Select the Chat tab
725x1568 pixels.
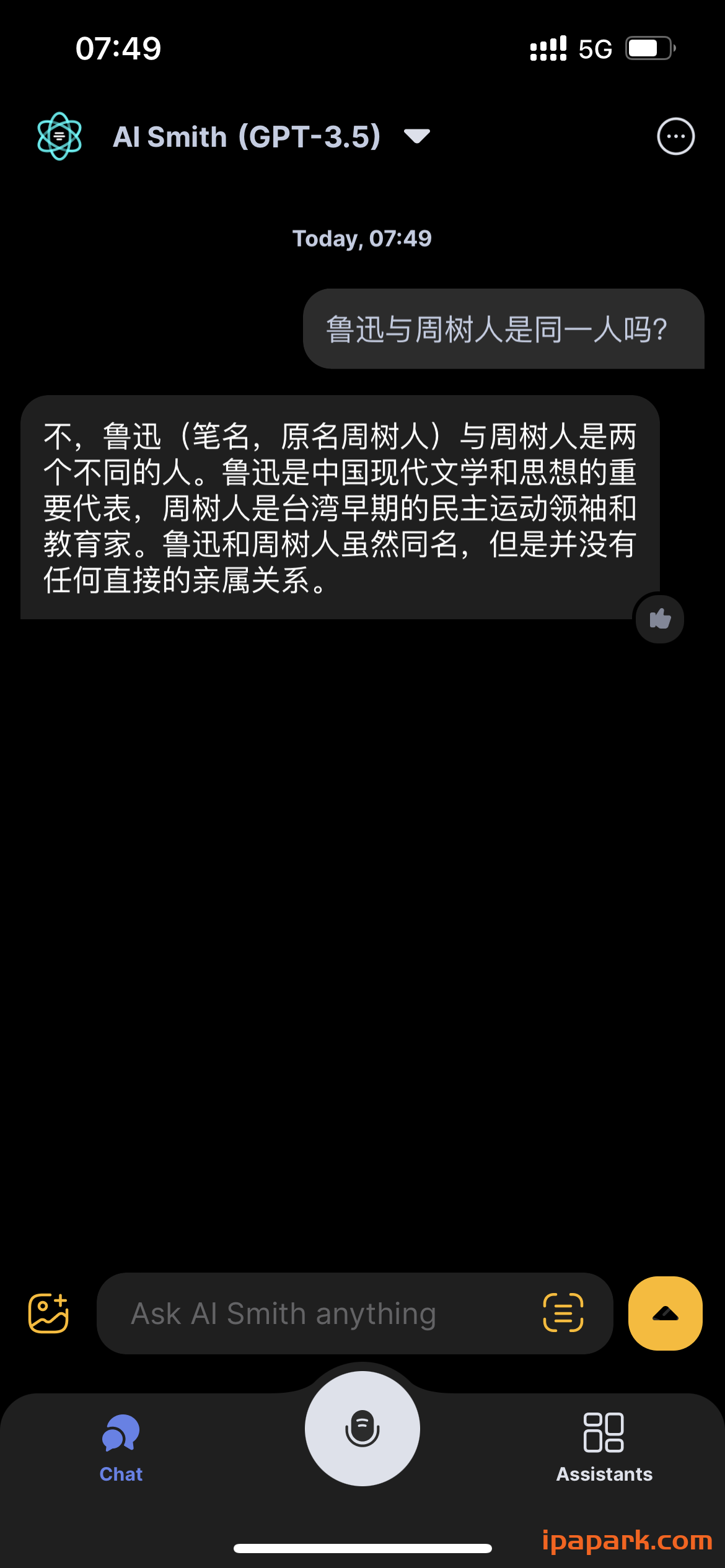point(121,1455)
